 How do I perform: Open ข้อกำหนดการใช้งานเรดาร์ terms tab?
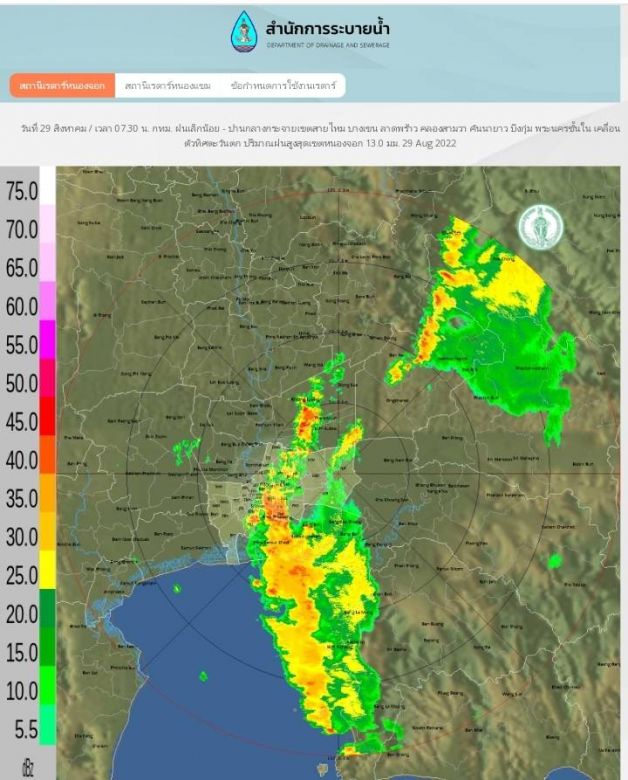click(x=284, y=87)
